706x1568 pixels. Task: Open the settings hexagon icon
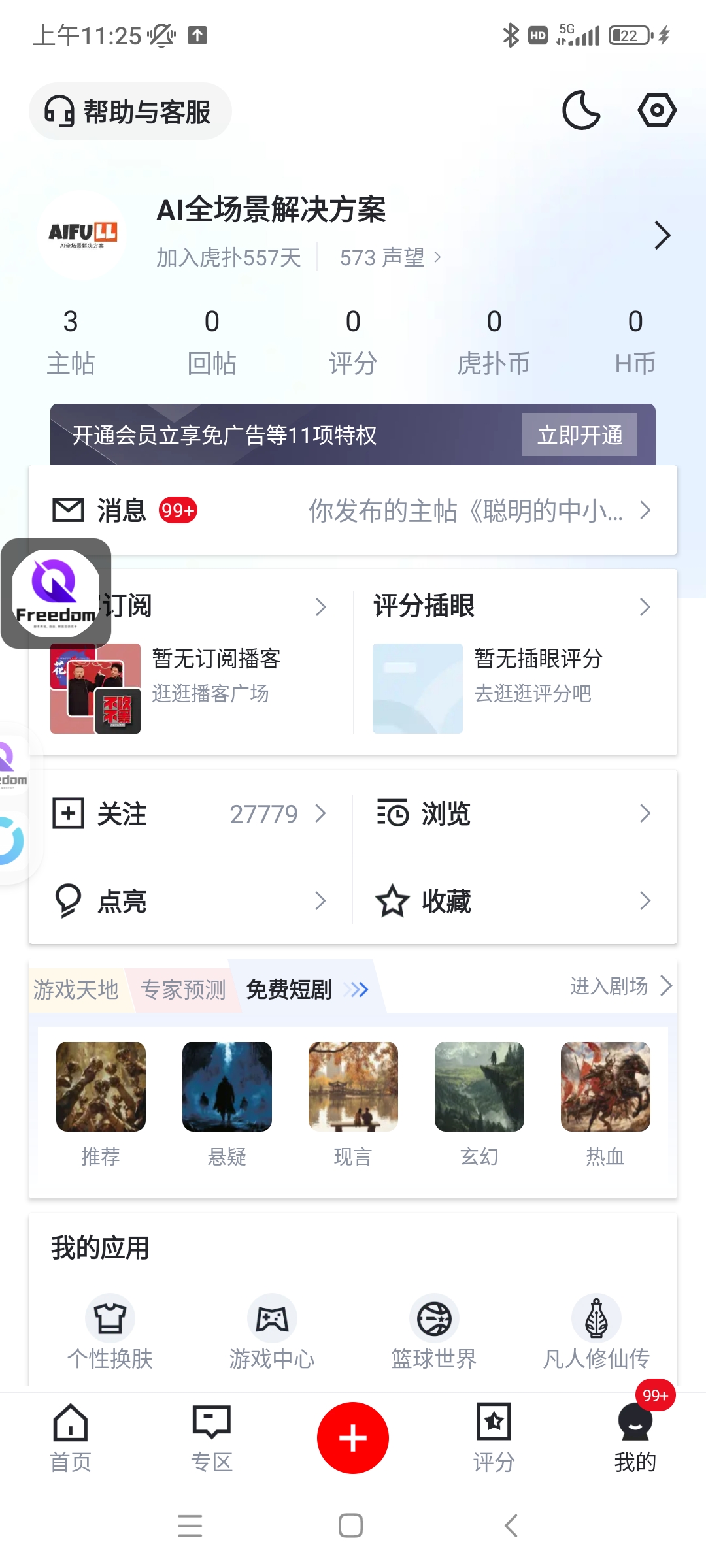point(656,110)
